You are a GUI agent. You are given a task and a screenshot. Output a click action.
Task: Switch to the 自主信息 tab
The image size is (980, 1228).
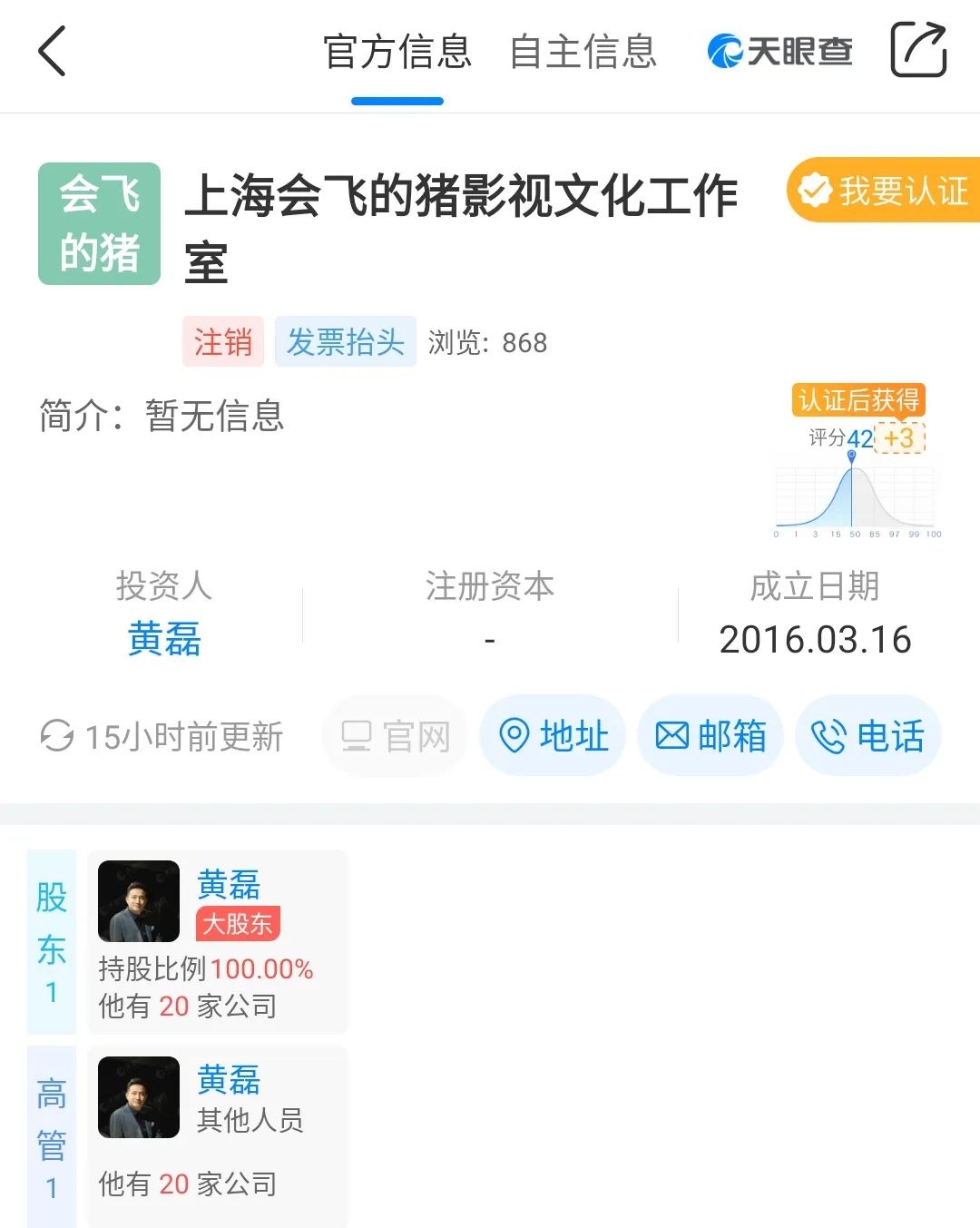(583, 52)
